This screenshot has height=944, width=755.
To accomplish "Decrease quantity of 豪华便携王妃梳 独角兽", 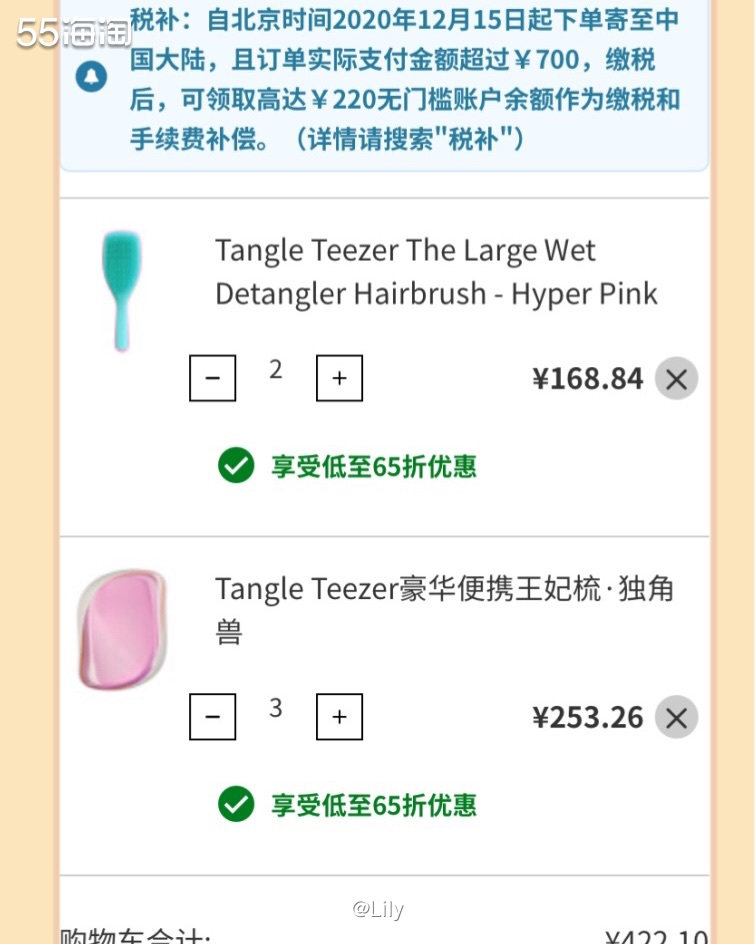I will pyautogui.click(x=212, y=717).
